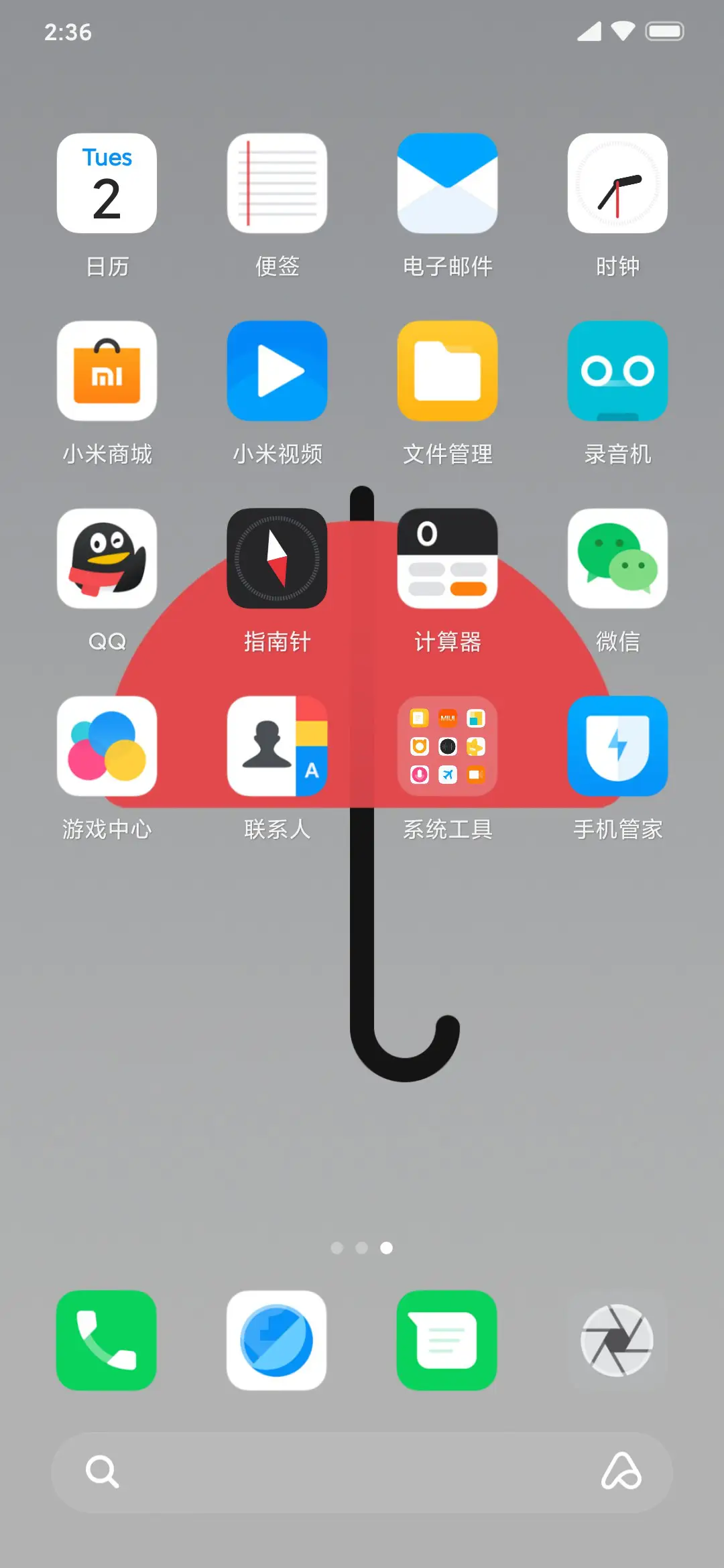The image size is (724, 1568).
Task: Open 手机管家 security app
Action: click(617, 746)
